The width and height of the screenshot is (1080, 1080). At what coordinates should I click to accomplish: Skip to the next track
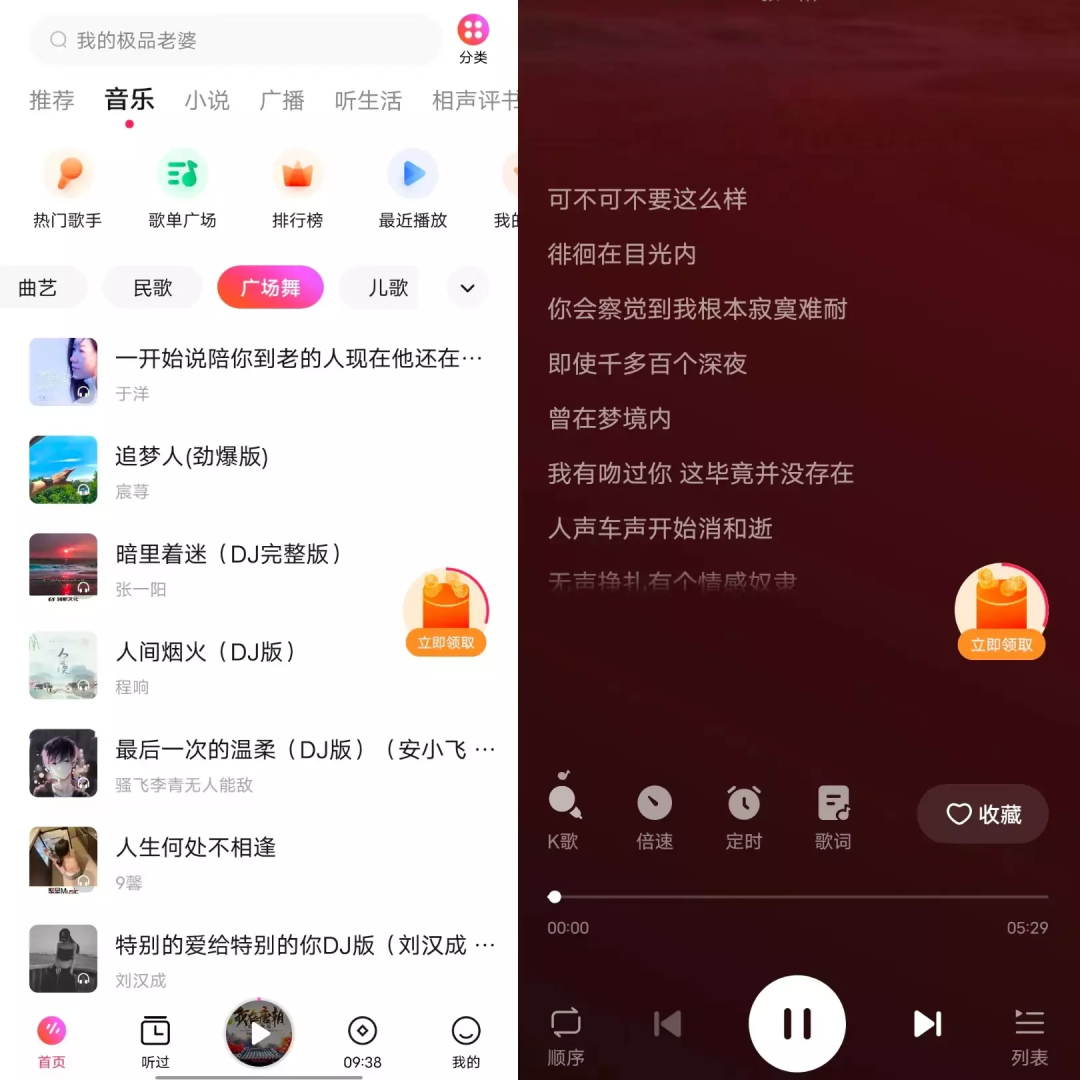(927, 1023)
